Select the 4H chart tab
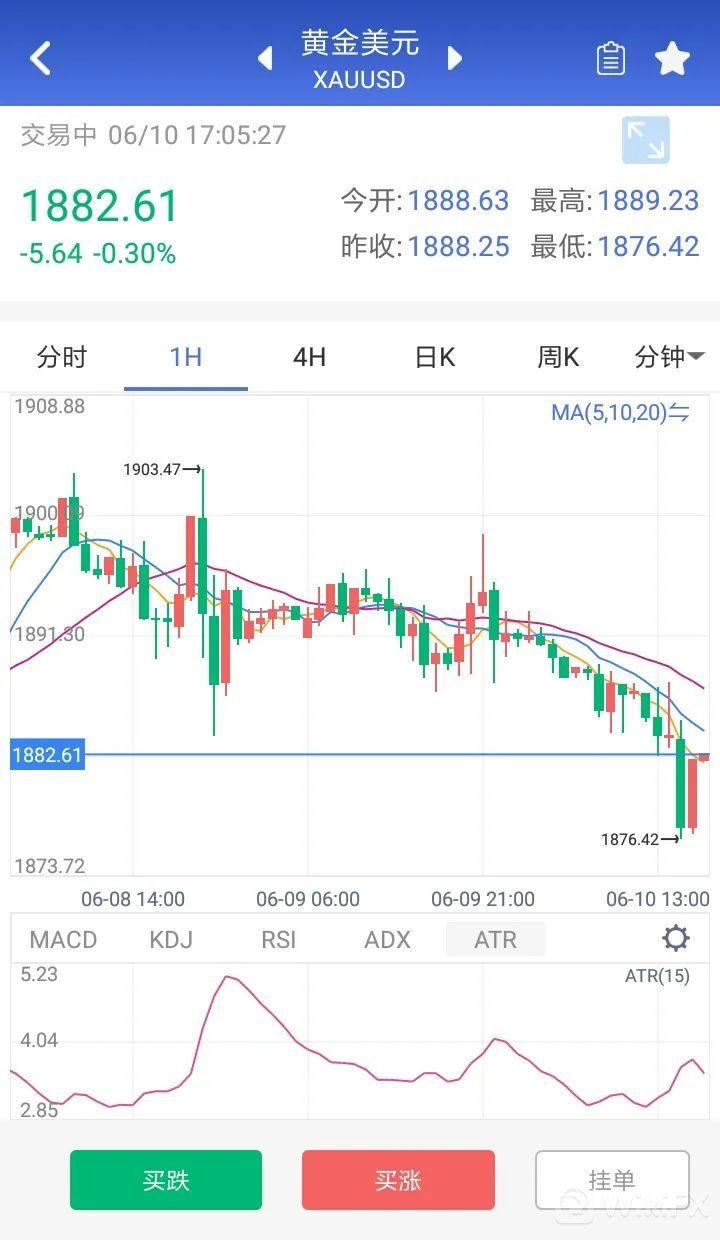 [x=310, y=357]
